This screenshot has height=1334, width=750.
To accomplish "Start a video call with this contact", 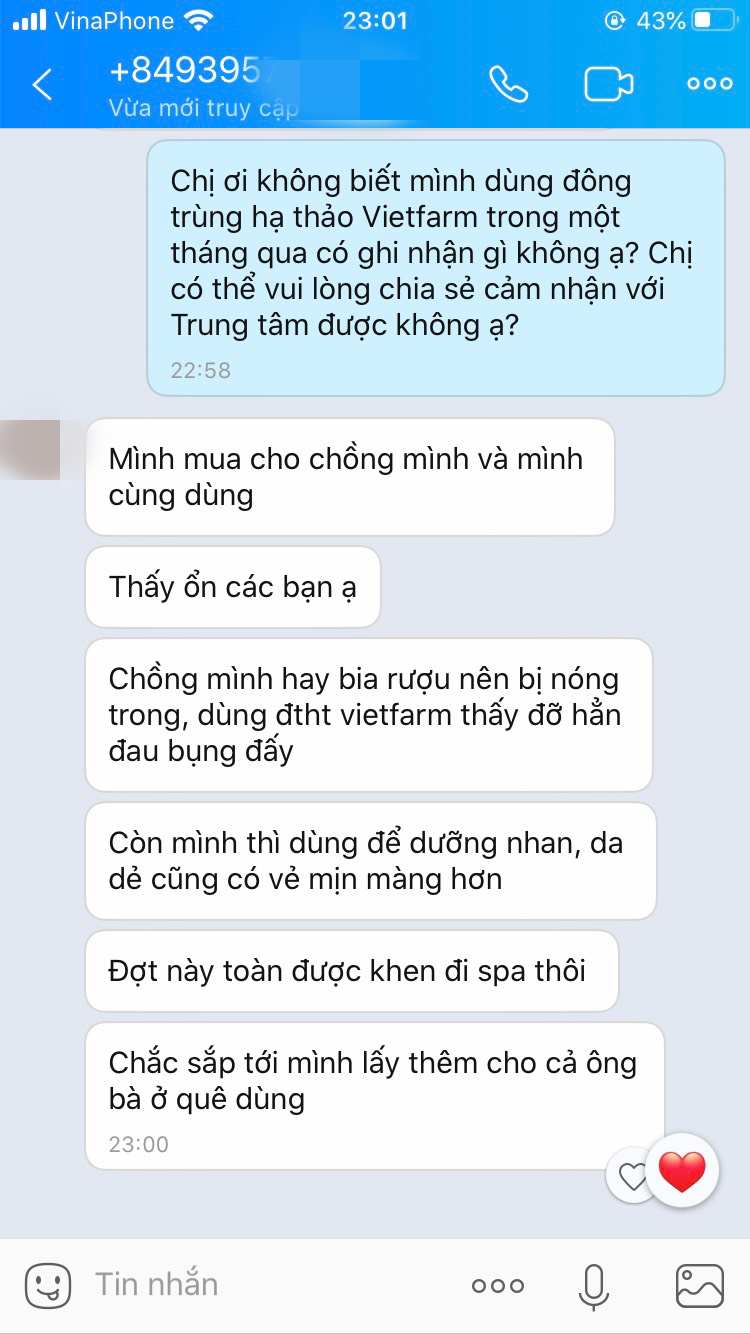I will click(x=609, y=84).
